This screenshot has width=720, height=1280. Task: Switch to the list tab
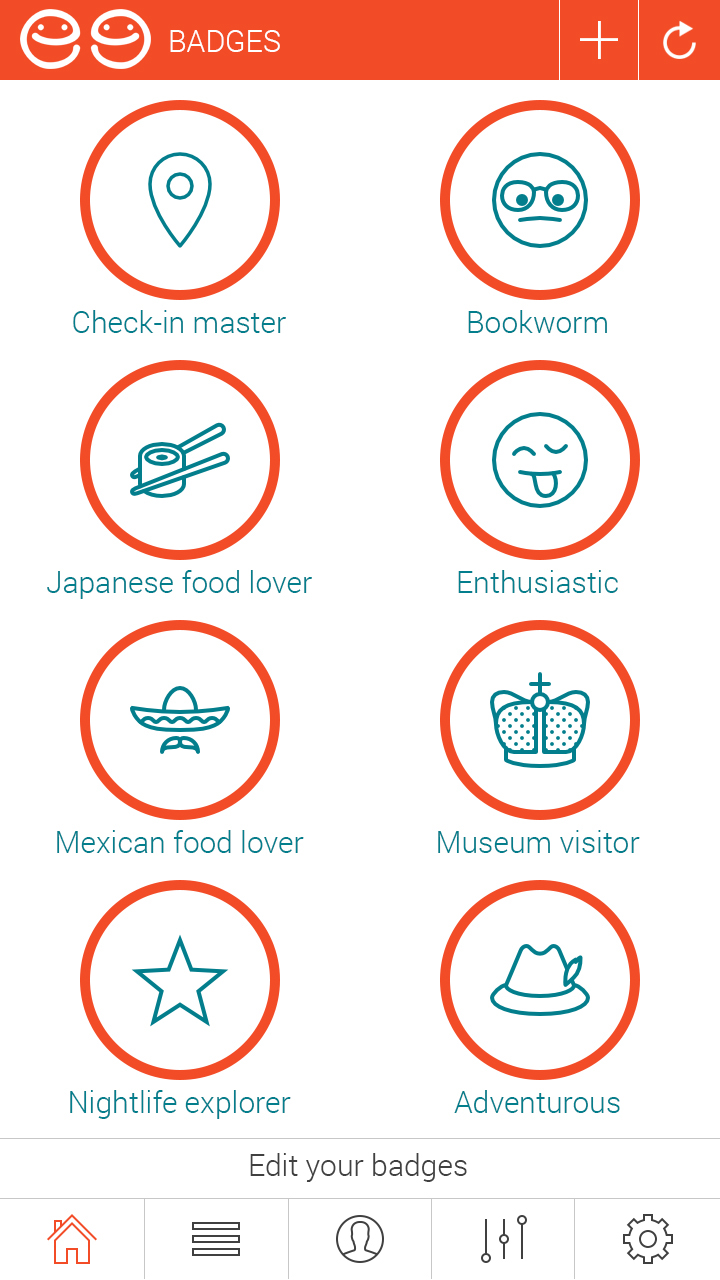tap(216, 1239)
